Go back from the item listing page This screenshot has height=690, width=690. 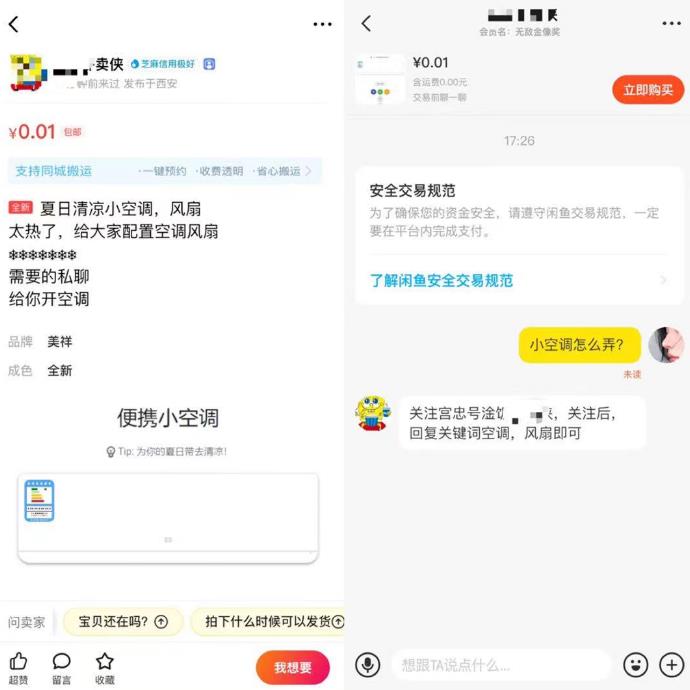[x=13, y=24]
